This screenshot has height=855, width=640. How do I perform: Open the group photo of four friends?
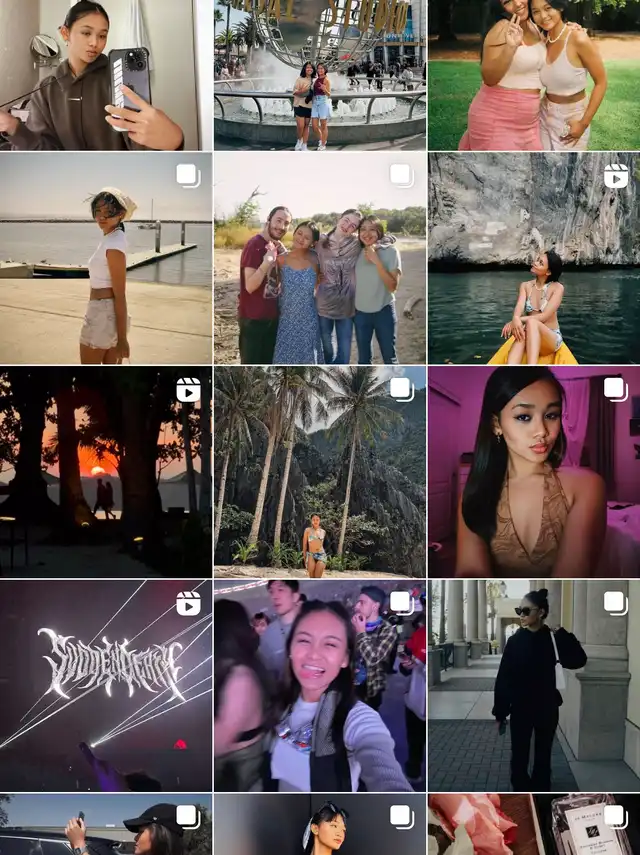[x=319, y=258]
